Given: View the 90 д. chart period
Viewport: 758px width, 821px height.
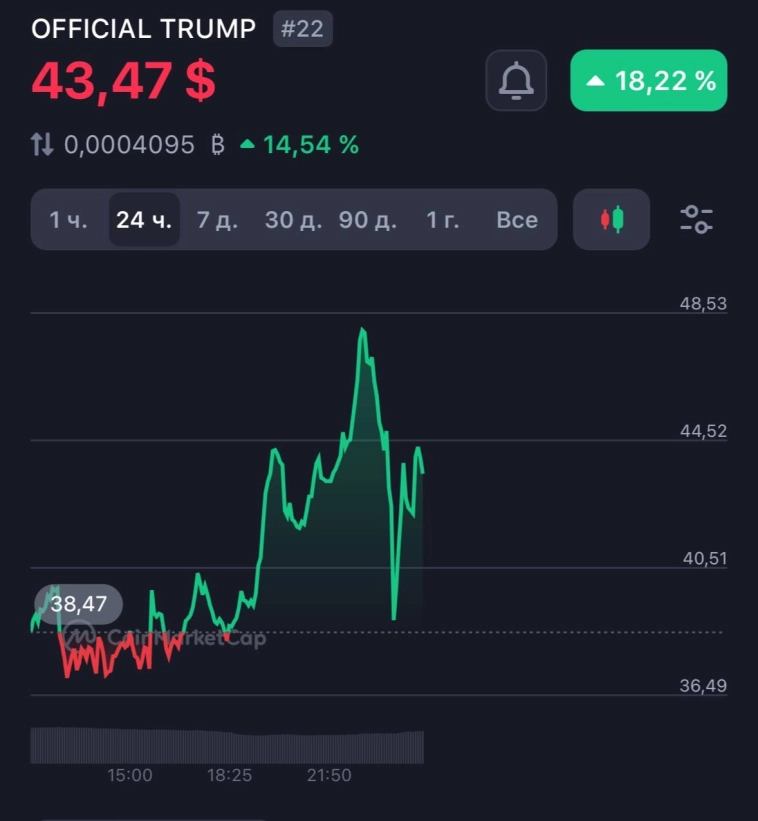Looking at the screenshot, I should [368, 220].
